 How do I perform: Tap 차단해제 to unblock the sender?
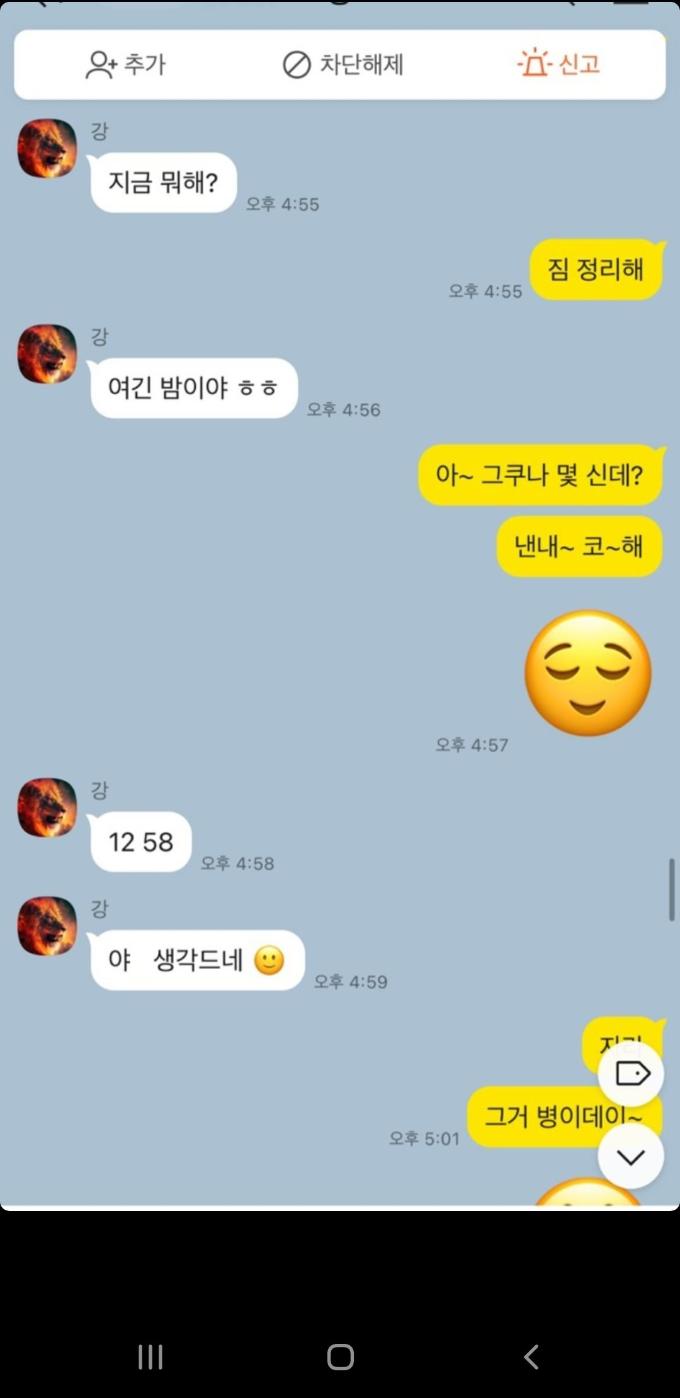click(343, 65)
